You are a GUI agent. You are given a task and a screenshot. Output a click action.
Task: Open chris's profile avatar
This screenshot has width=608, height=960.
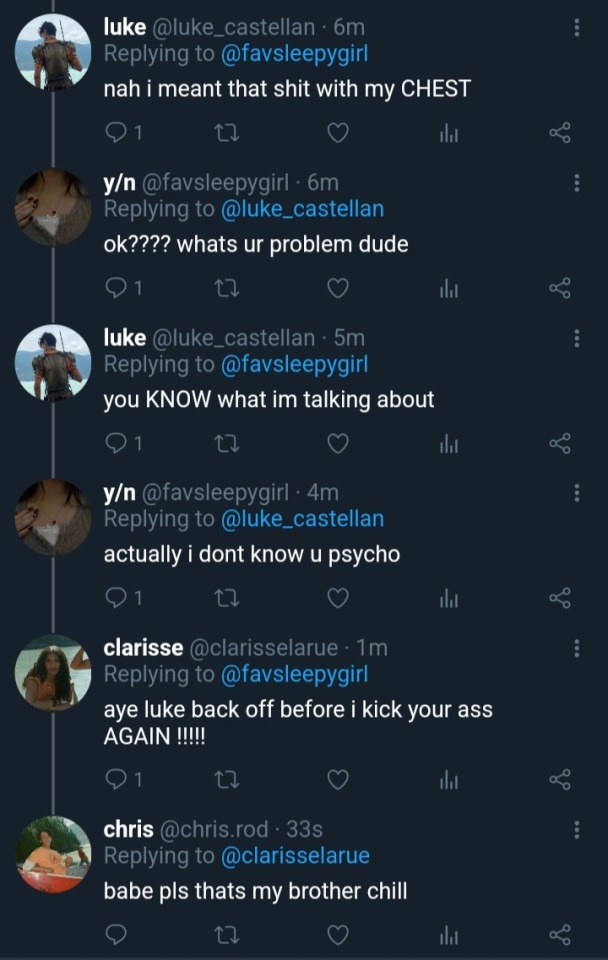53,853
